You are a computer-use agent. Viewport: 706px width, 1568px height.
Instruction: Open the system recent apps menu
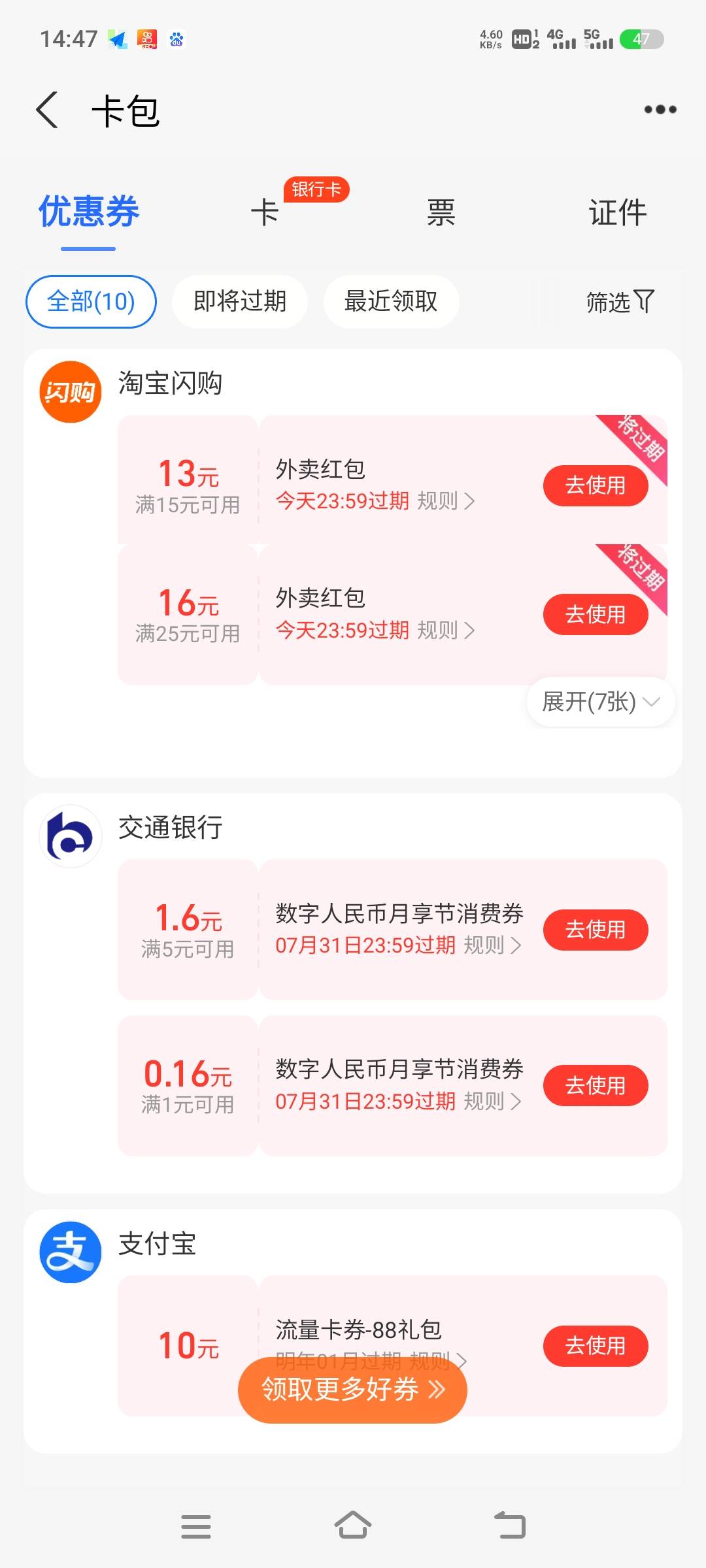click(196, 1526)
